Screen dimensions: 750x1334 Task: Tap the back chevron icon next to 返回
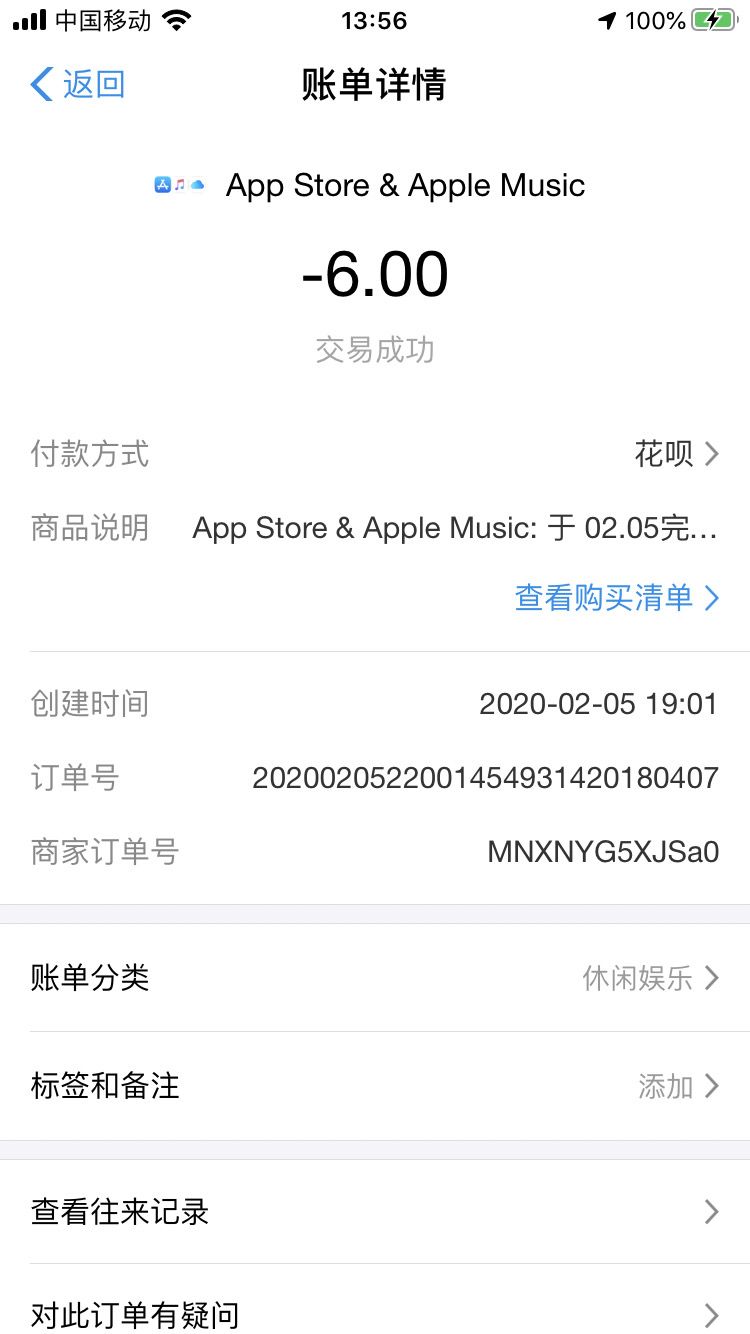39,85
